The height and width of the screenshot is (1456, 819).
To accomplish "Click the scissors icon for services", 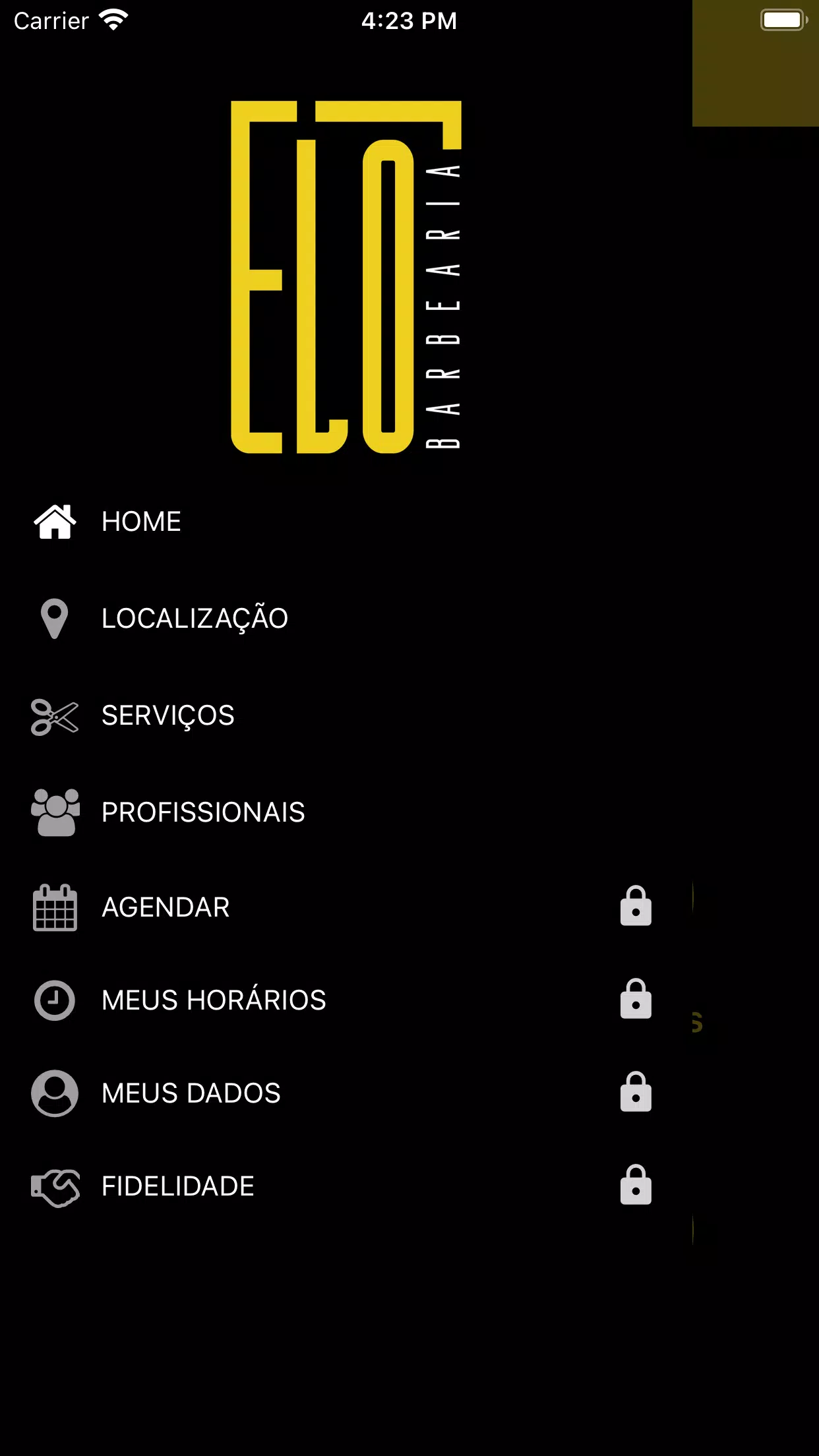I will click(x=55, y=716).
